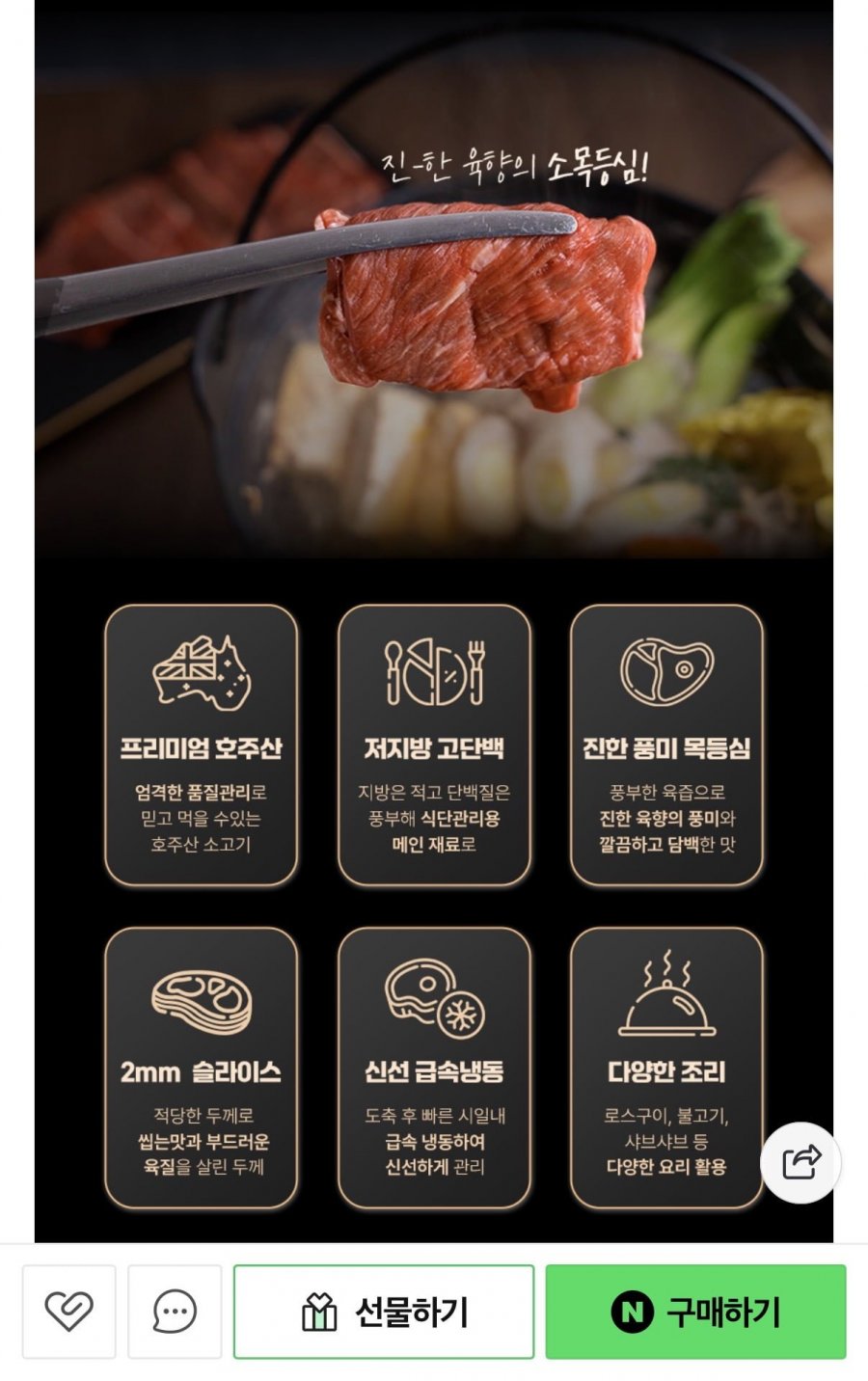Open the chat inquiry icon
This screenshot has height=1381, width=868.
(x=175, y=1312)
